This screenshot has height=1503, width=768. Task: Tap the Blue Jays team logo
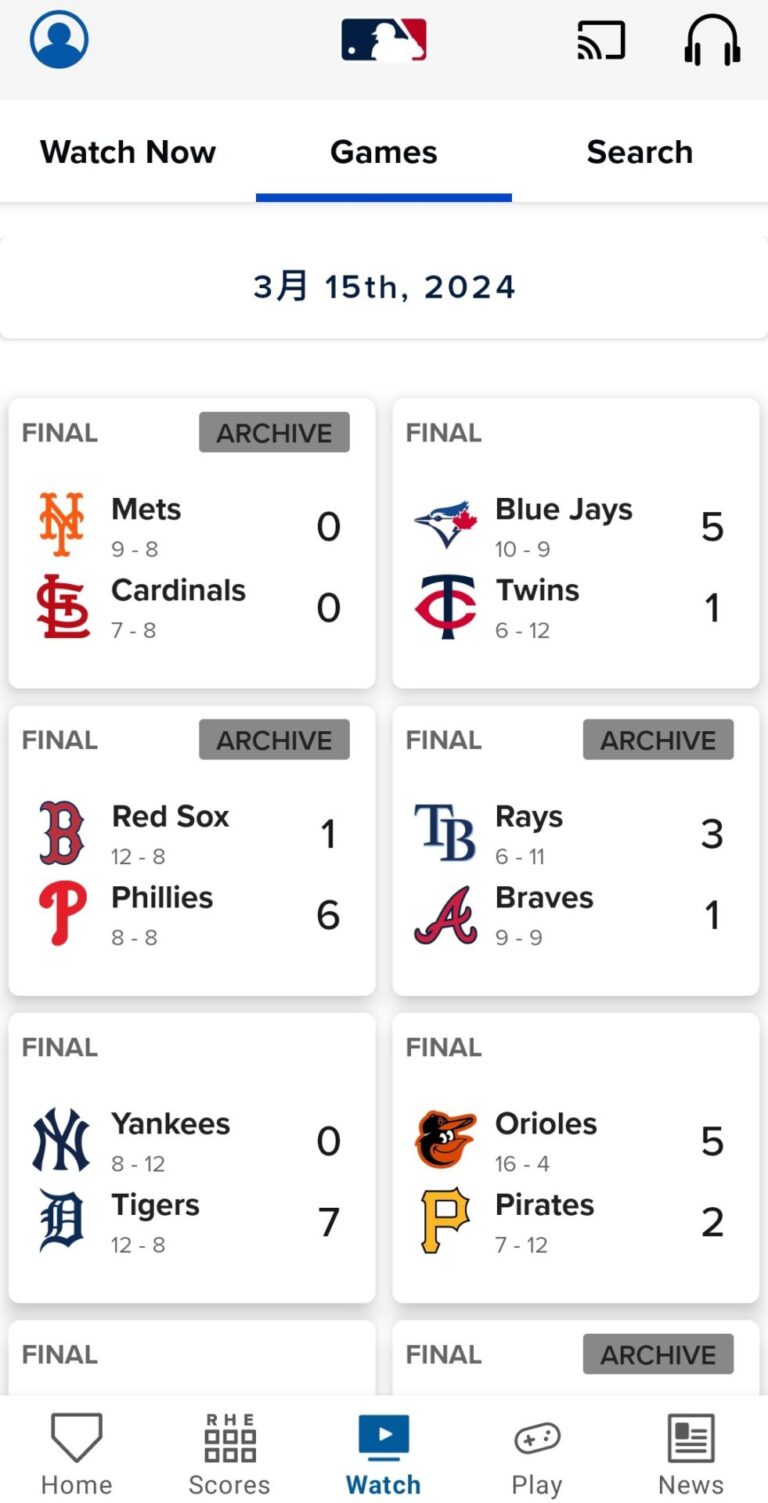coord(445,524)
